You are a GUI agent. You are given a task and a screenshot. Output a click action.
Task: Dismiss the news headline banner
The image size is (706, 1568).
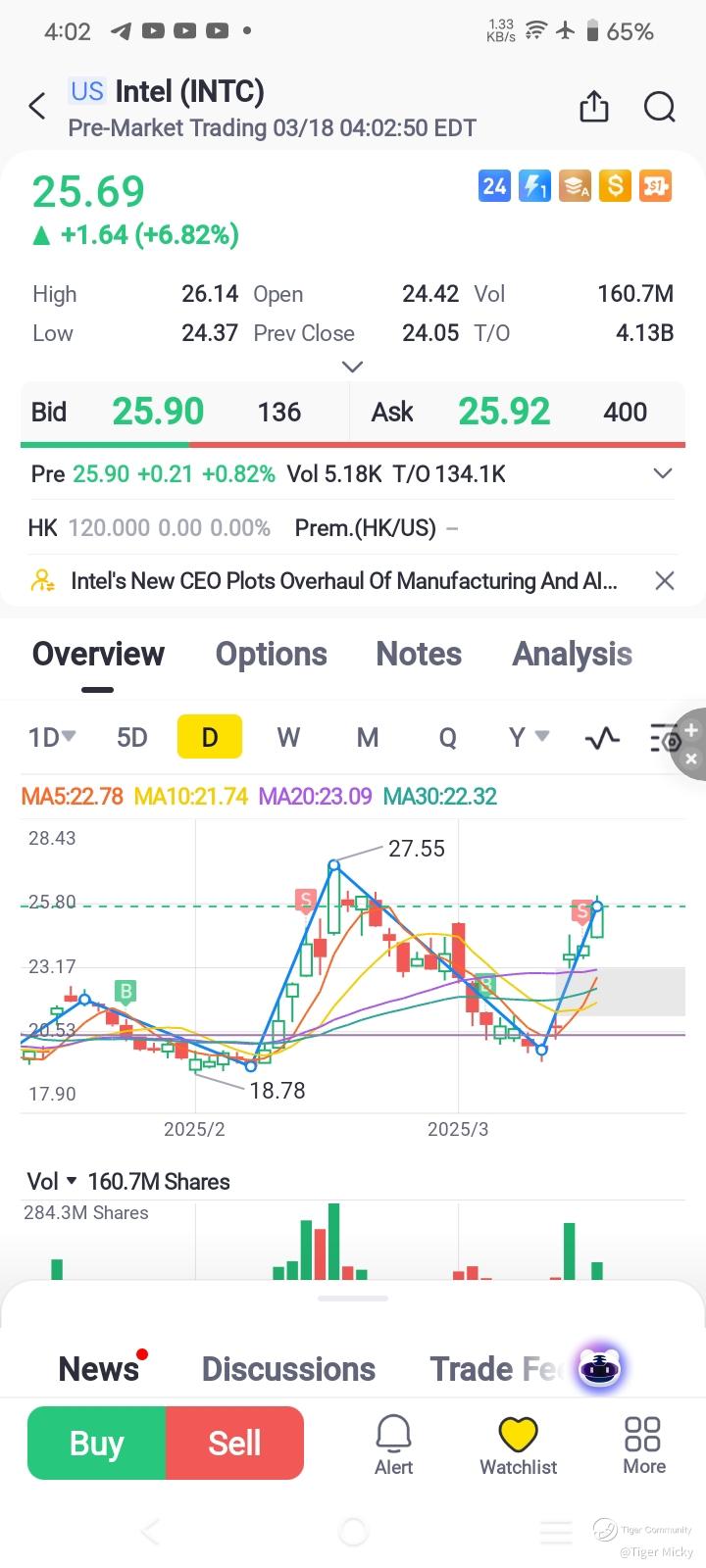(x=664, y=581)
